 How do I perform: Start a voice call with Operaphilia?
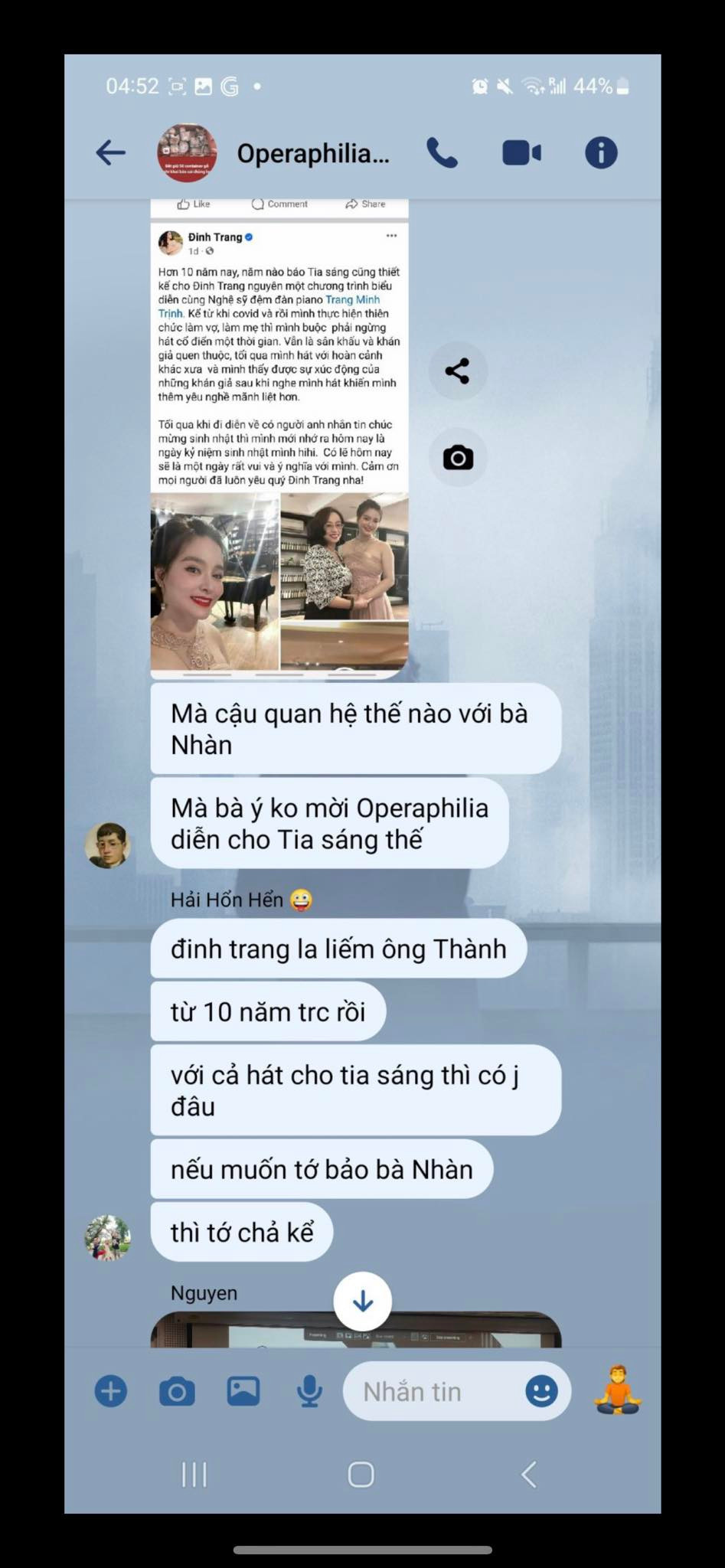442,152
